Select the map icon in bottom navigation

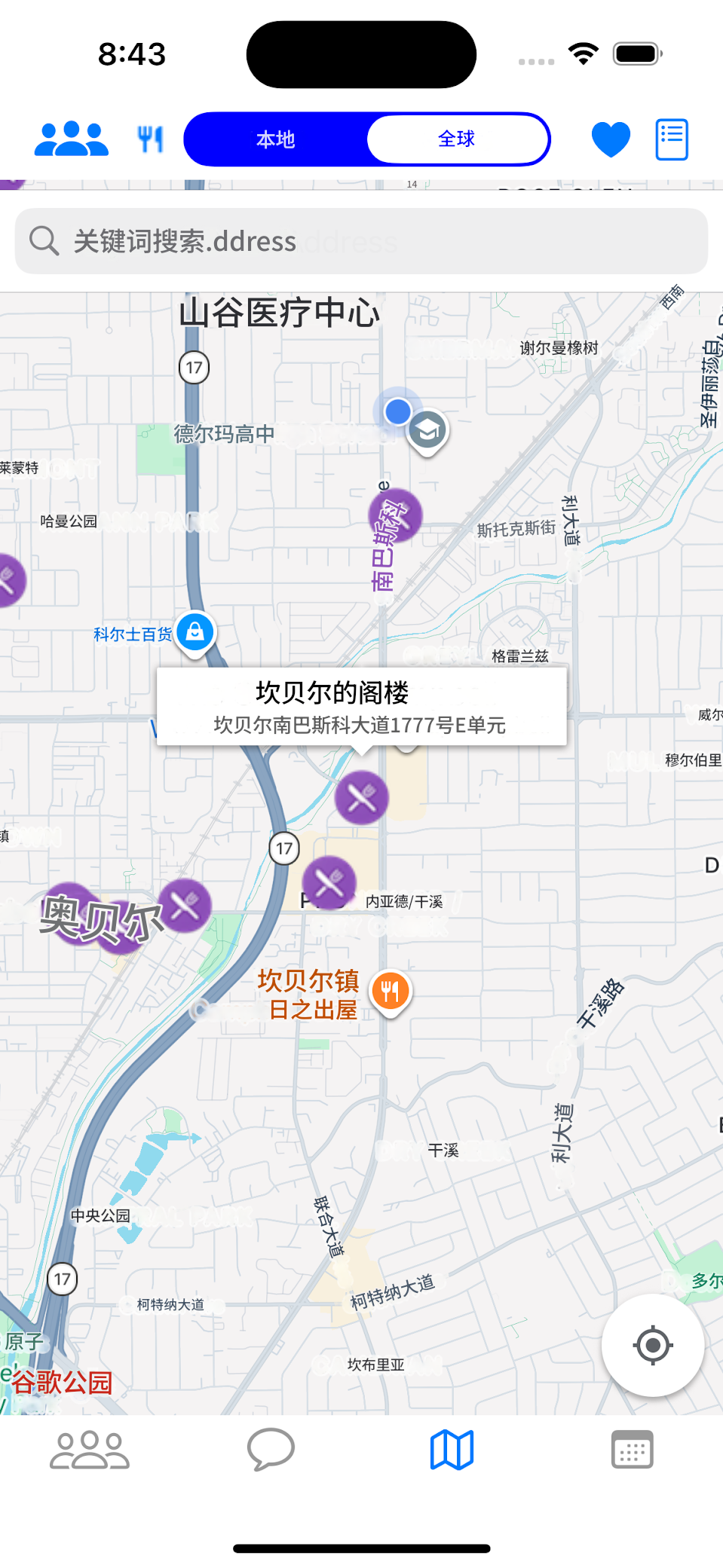[x=450, y=1447]
